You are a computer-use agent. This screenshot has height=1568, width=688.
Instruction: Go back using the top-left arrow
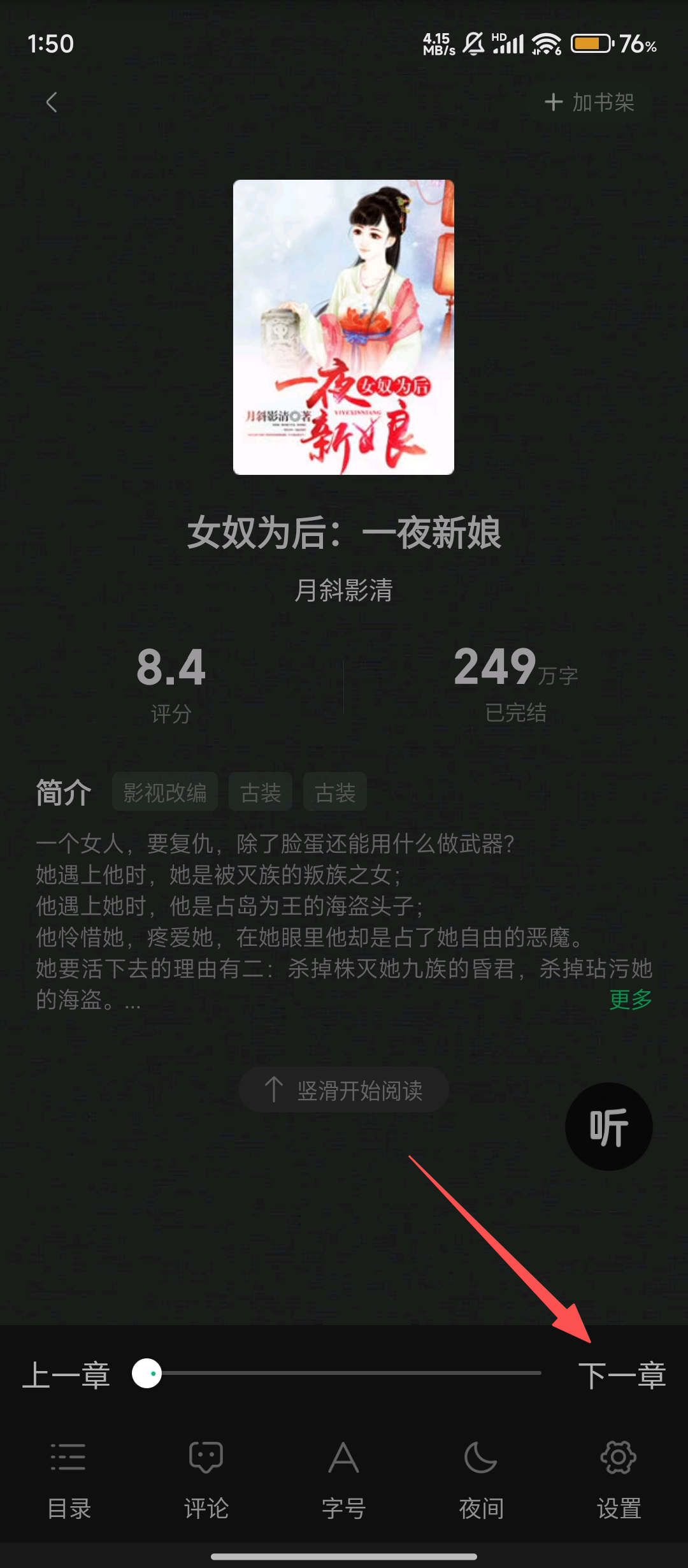click(x=52, y=102)
